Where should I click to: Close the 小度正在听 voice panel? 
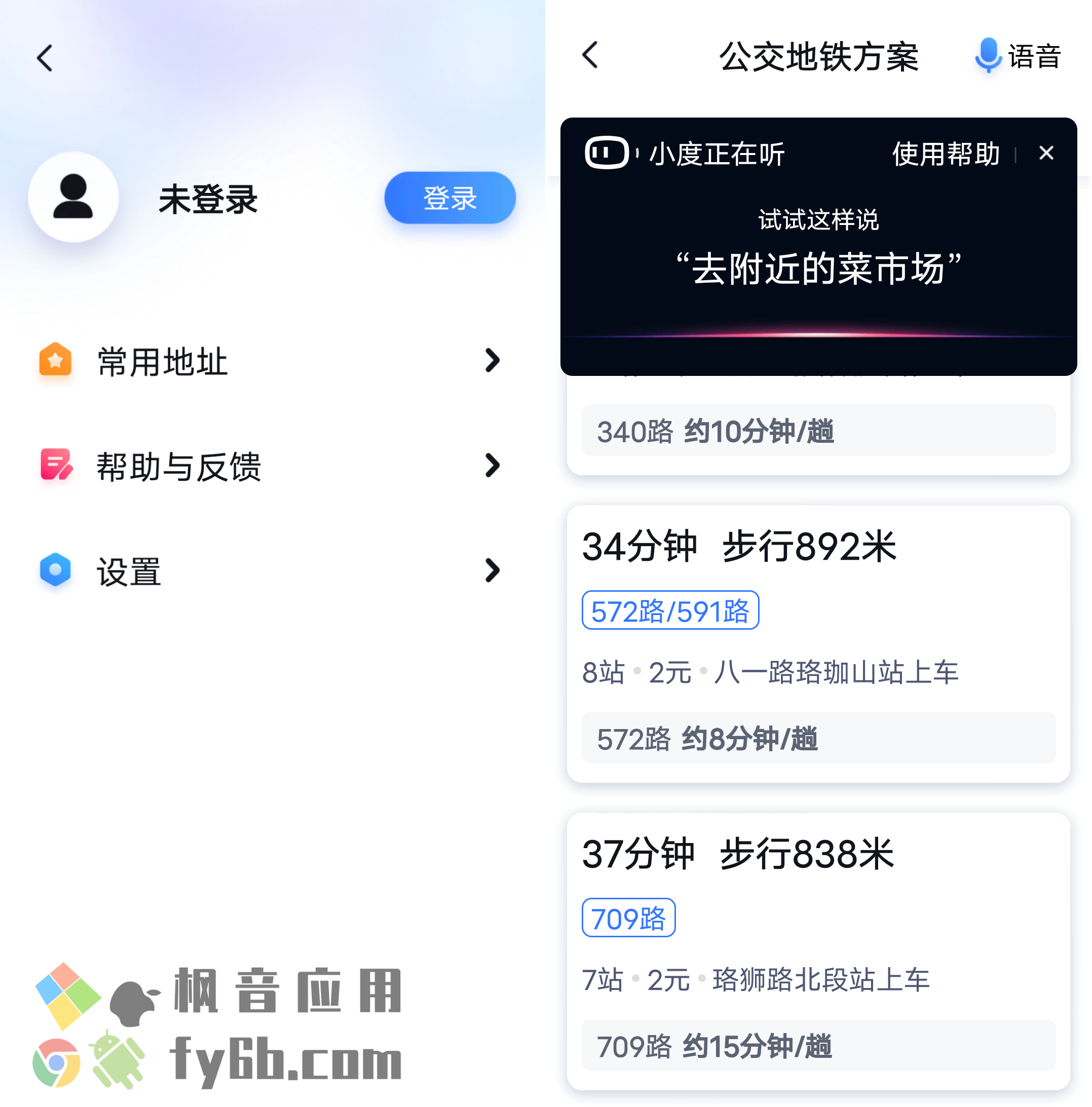click(1045, 153)
